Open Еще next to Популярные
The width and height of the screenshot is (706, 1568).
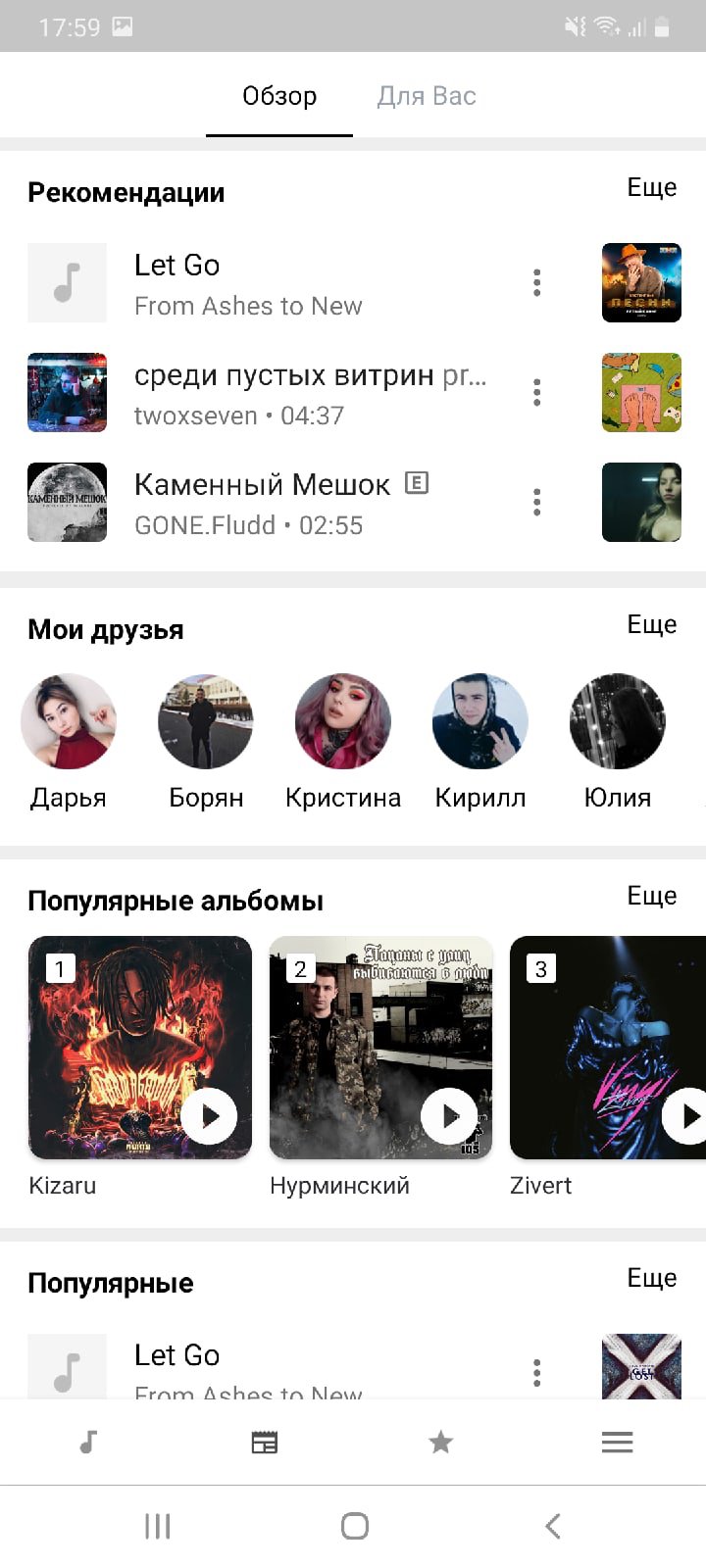click(651, 1278)
